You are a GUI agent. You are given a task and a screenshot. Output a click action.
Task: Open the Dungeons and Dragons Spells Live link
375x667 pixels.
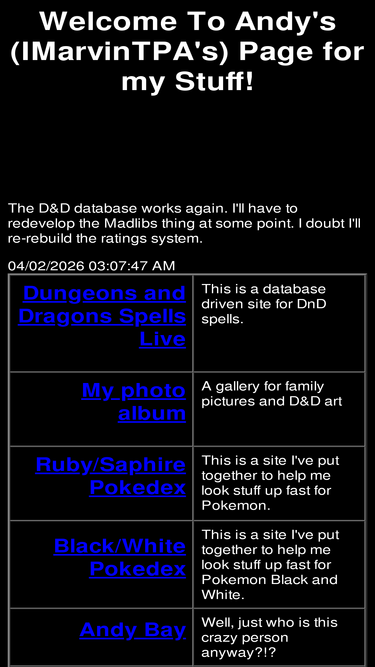coord(102,316)
